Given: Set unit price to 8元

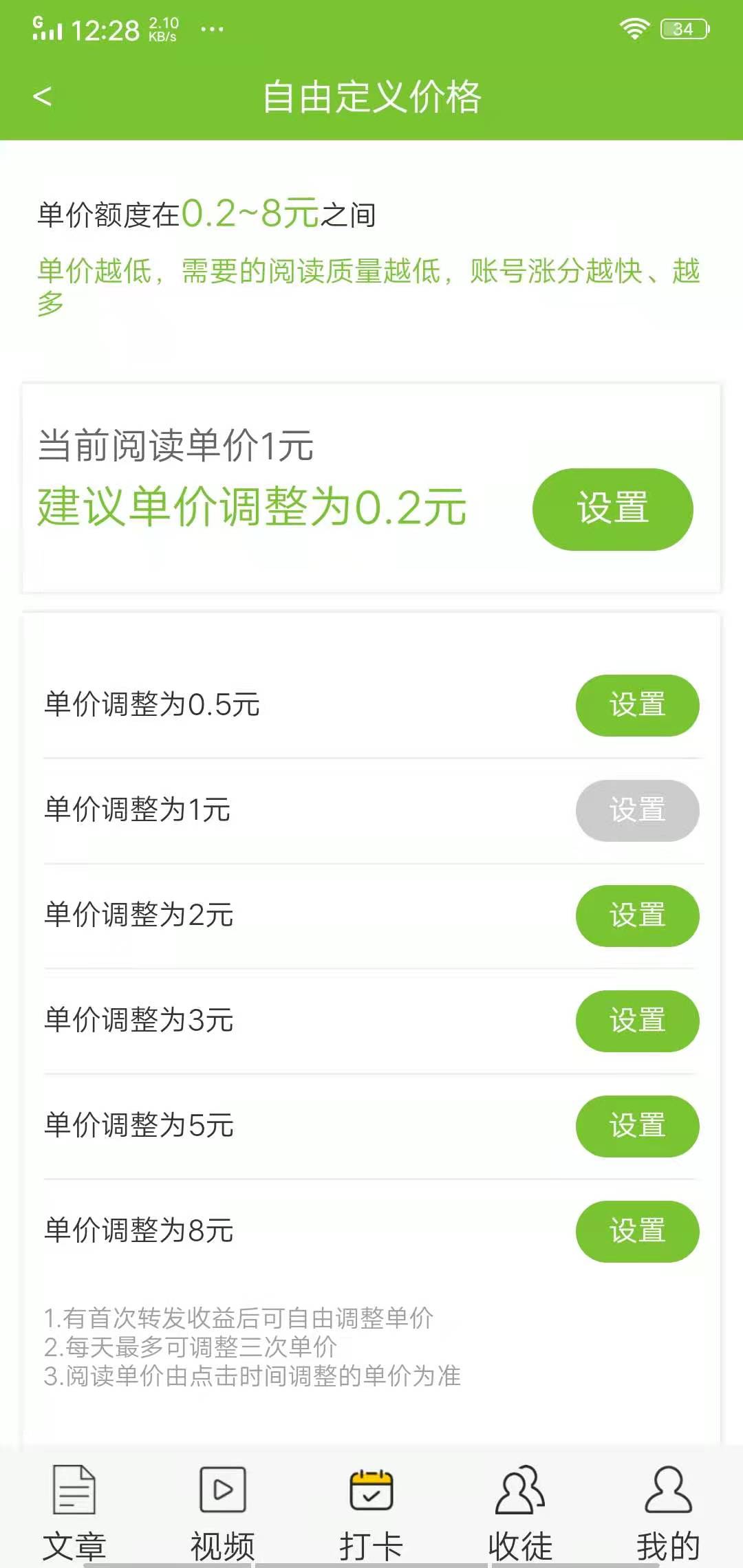Looking at the screenshot, I should tap(636, 1232).
